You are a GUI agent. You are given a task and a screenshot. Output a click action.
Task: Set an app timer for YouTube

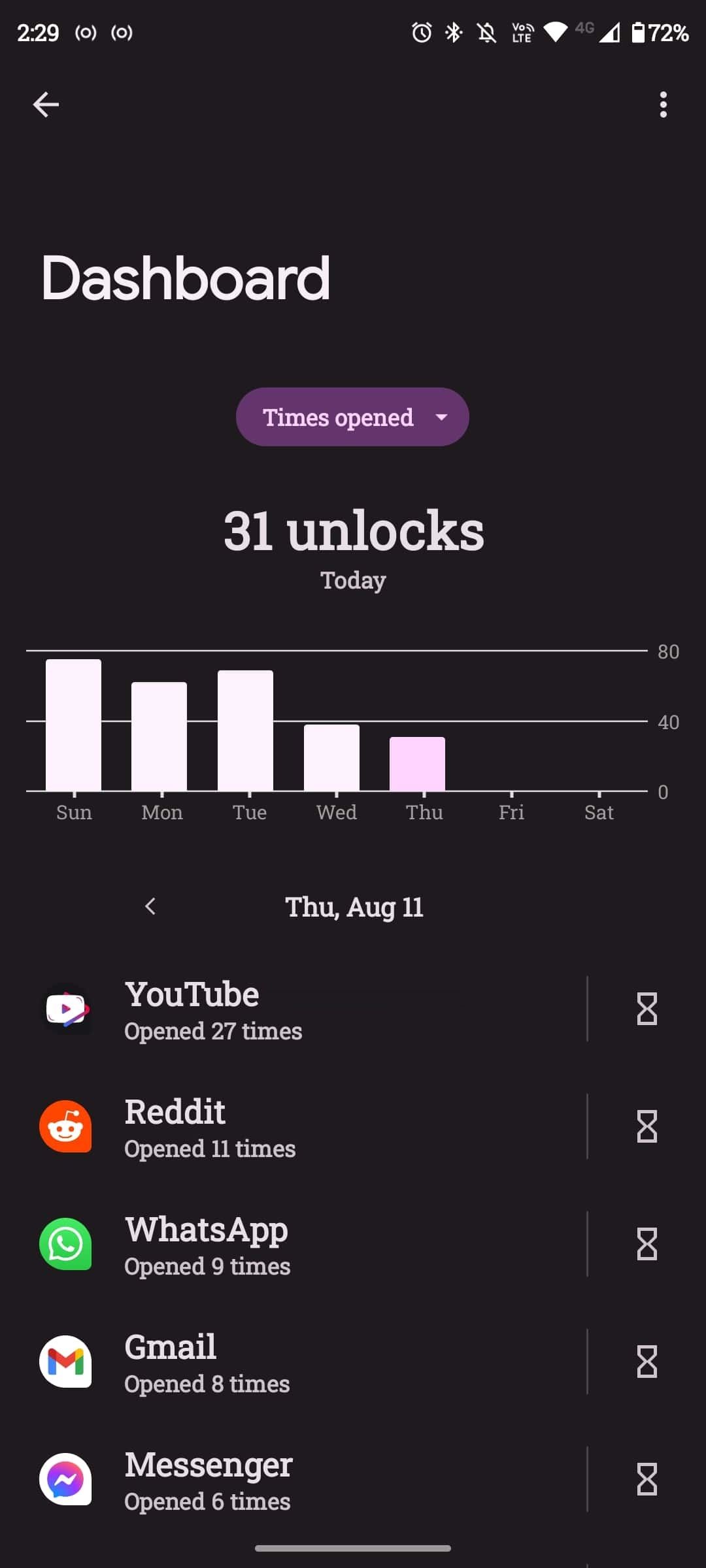pos(647,1009)
